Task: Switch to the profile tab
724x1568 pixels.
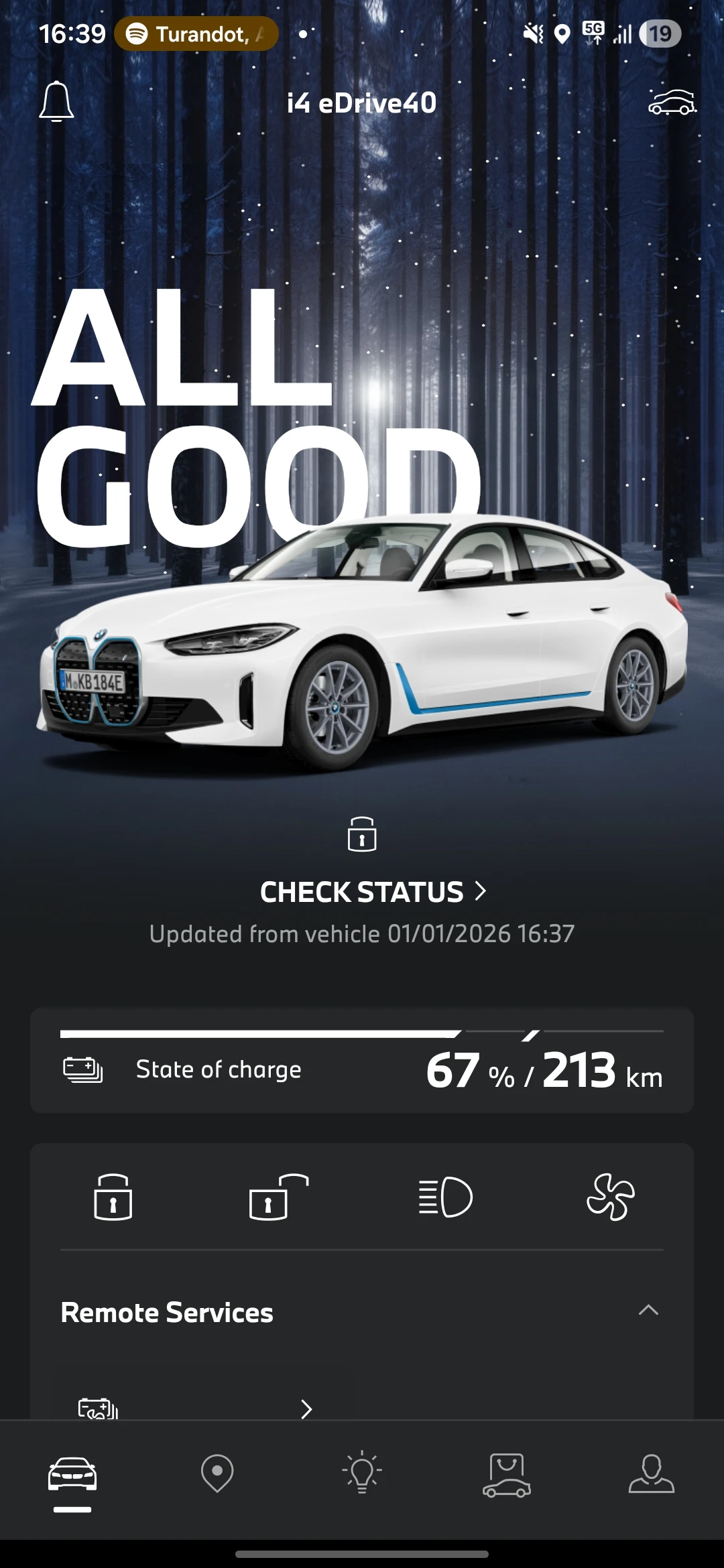Action: click(x=651, y=1474)
